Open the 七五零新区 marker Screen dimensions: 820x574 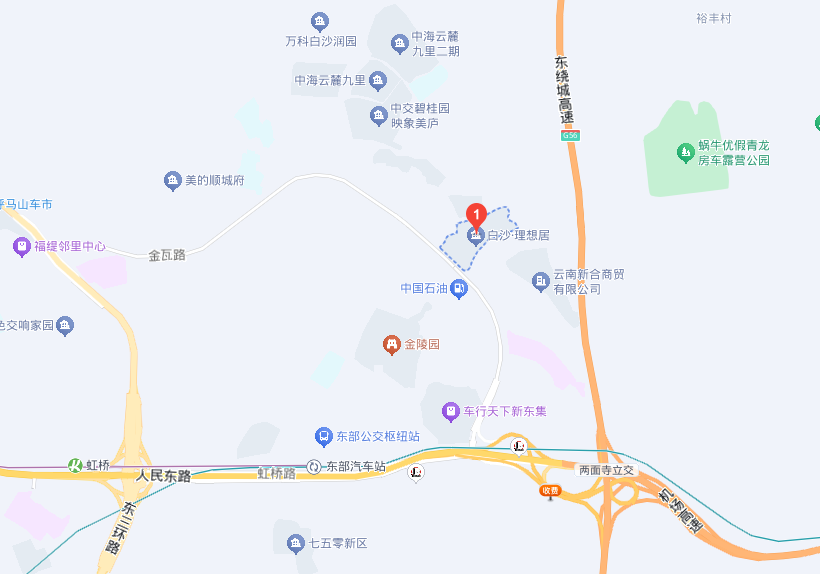pyautogui.click(x=296, y=543)
